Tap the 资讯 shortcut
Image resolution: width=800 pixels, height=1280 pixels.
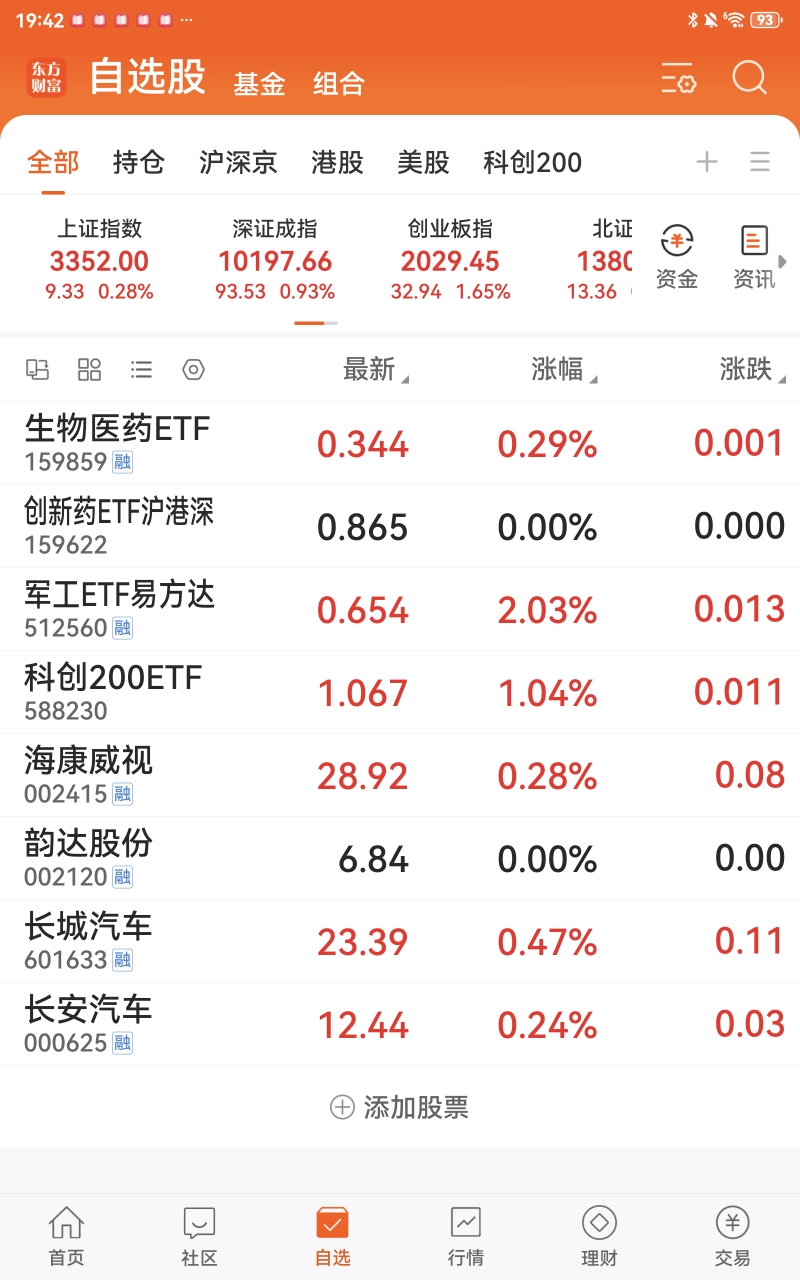click(754, 258)
